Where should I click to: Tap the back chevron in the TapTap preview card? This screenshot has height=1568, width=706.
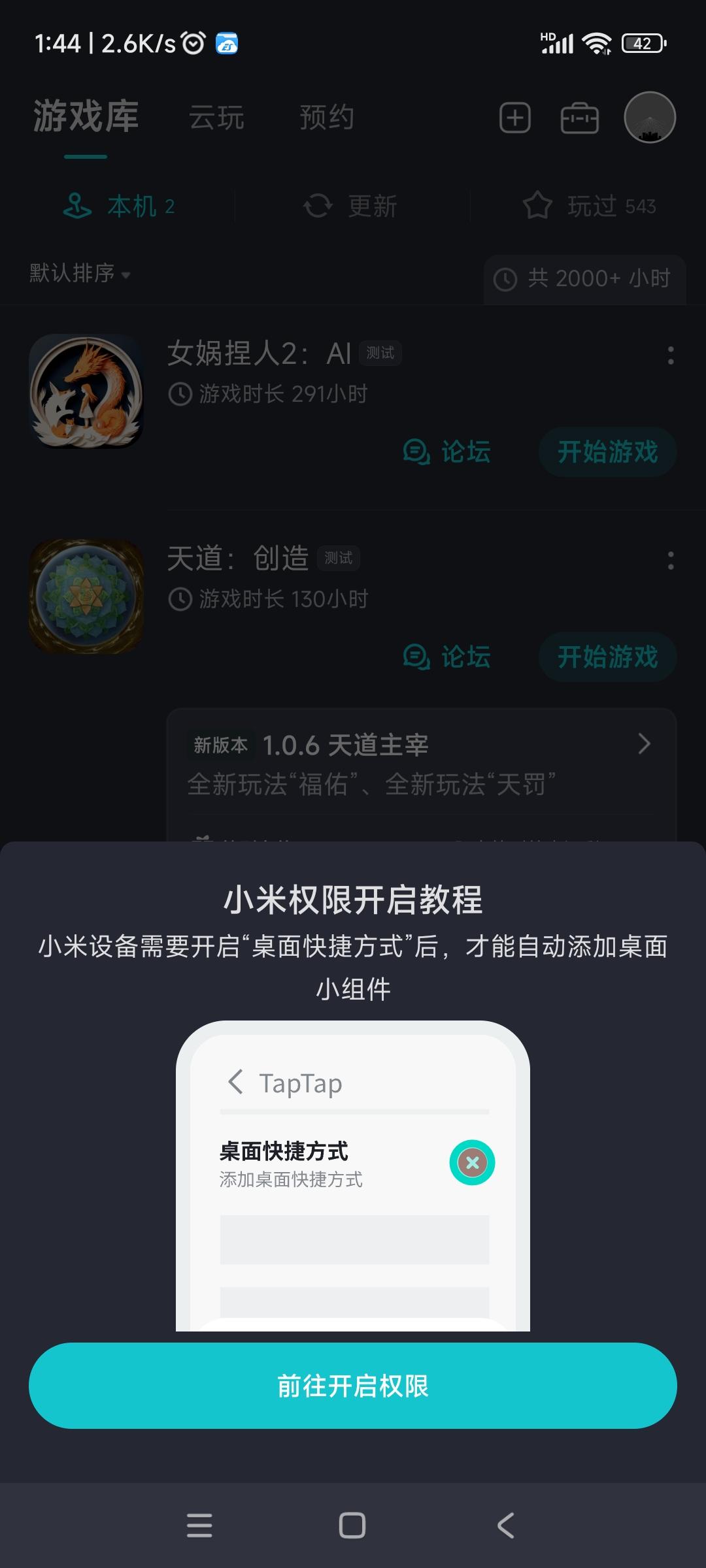(x=235, y=1083)
